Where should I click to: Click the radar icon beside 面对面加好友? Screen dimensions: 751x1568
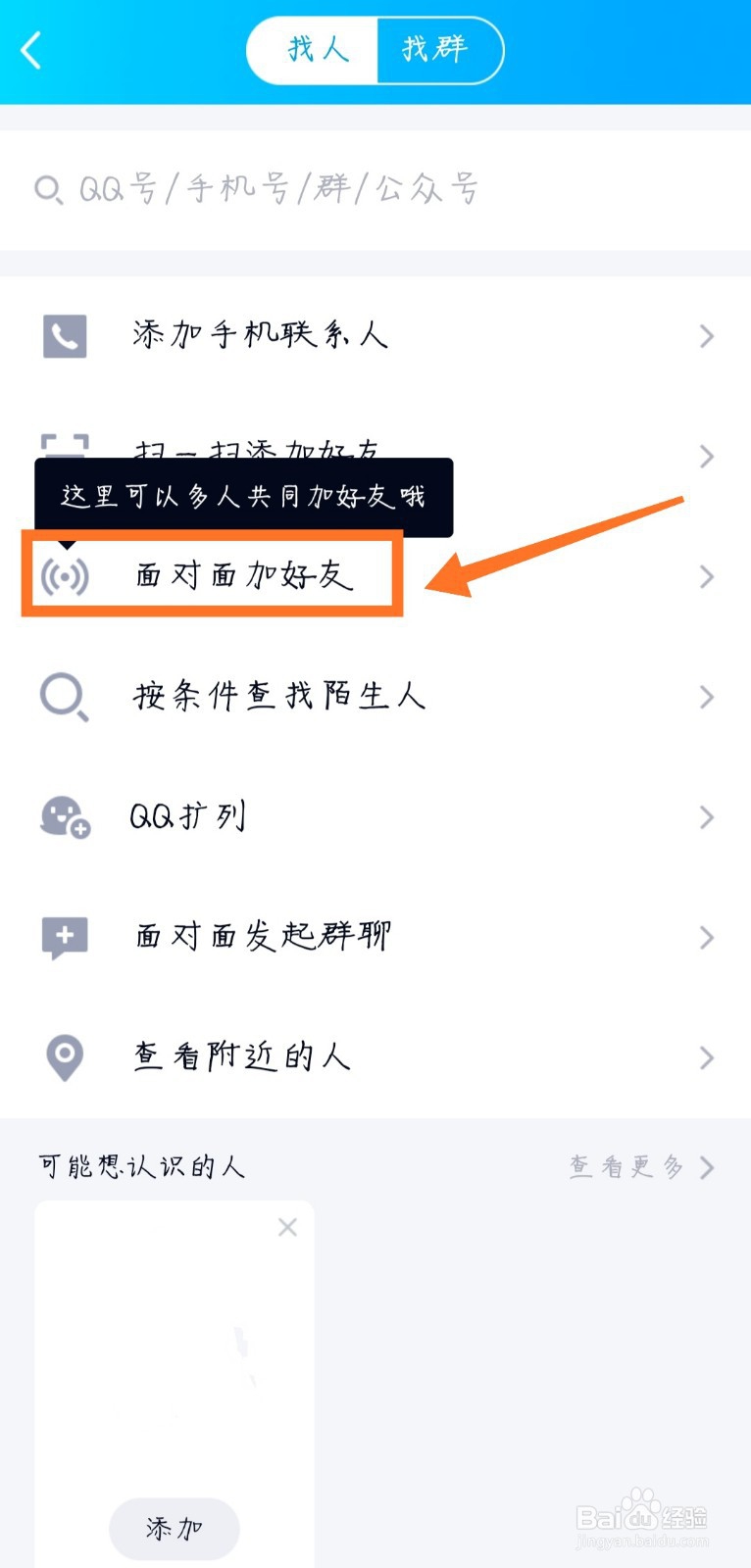pyautogui.click(x=64, y=577)
